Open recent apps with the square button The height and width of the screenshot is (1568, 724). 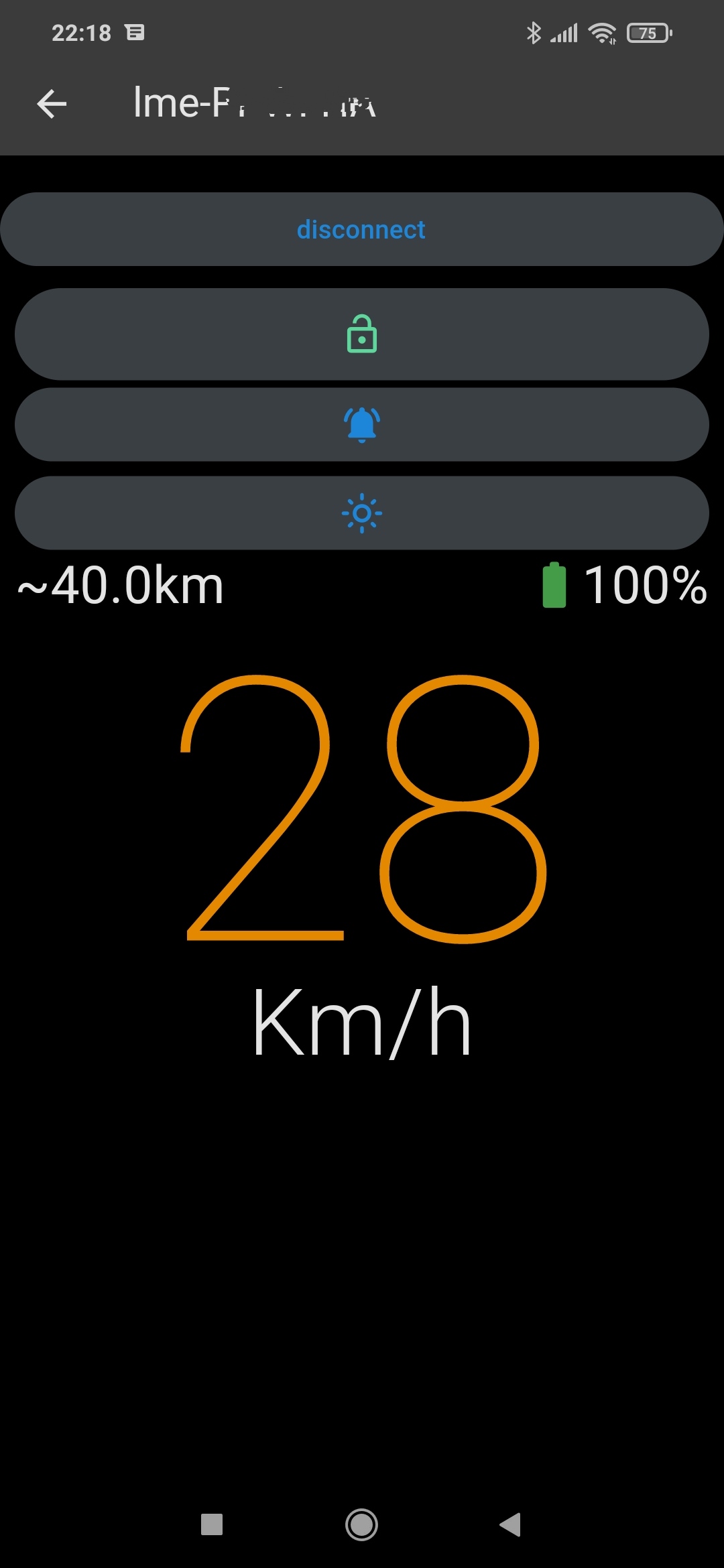coord(212,1524)
